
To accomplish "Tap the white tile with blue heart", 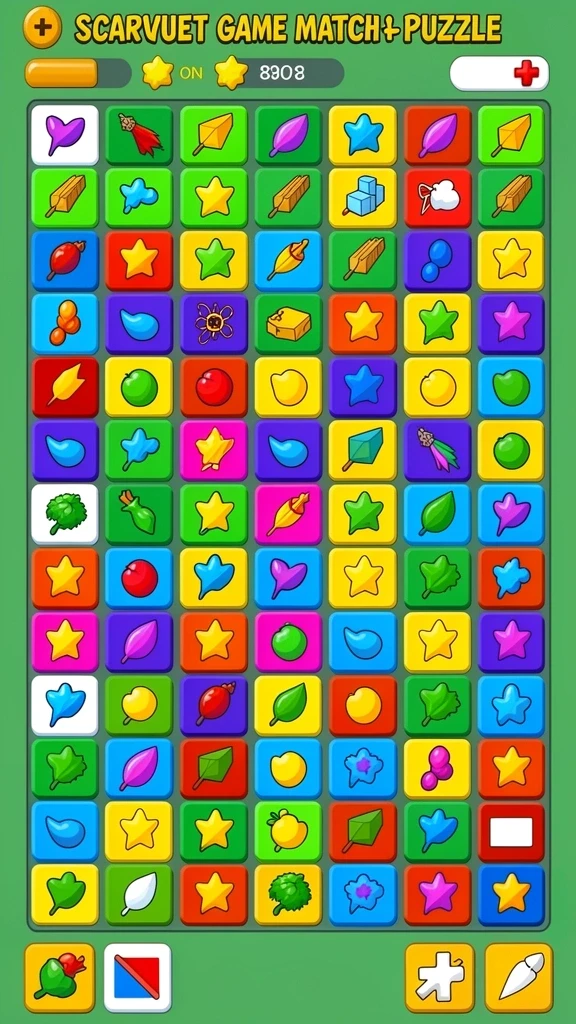I will (65, 705).
